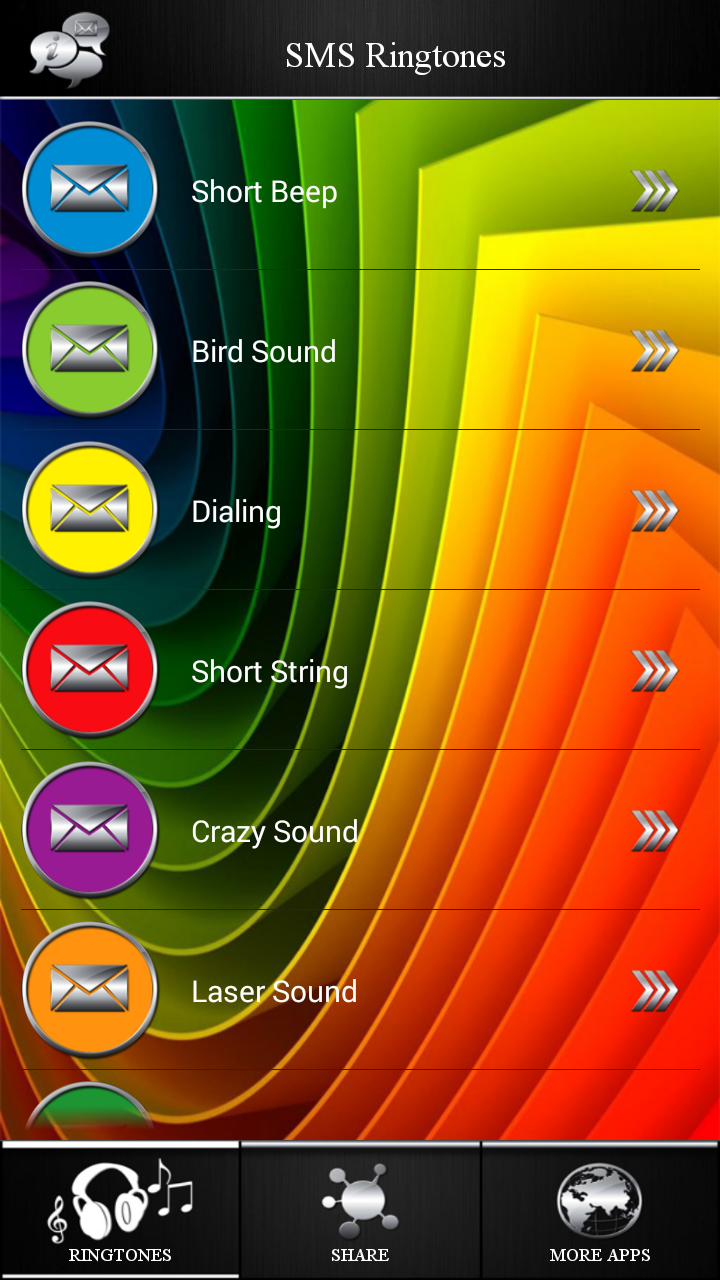Tap the purple envelope for Crazy Sound
The width and height of the screenshot is (720, 1280).
(x=90, y=830)
